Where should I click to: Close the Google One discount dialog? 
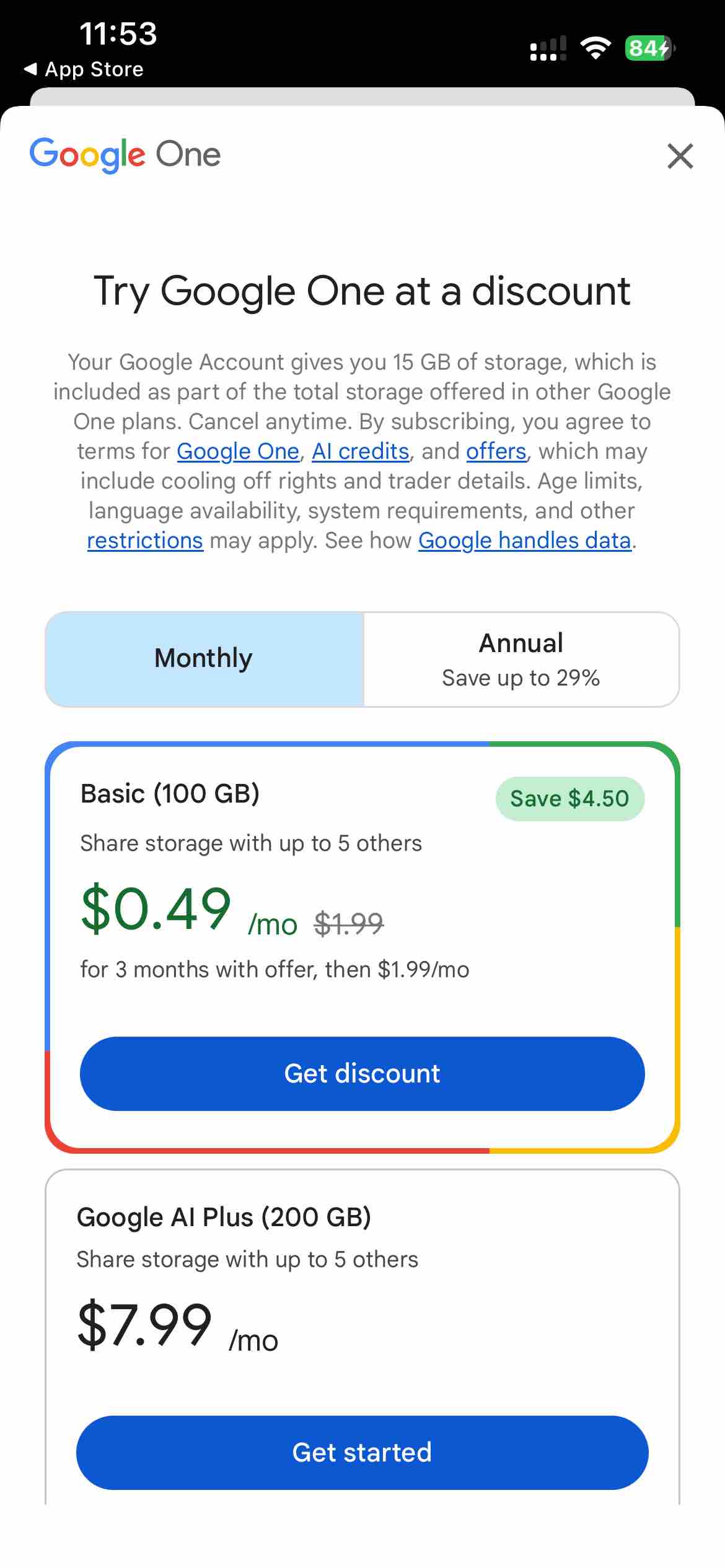pyautogui.click(x=680, y=155)
